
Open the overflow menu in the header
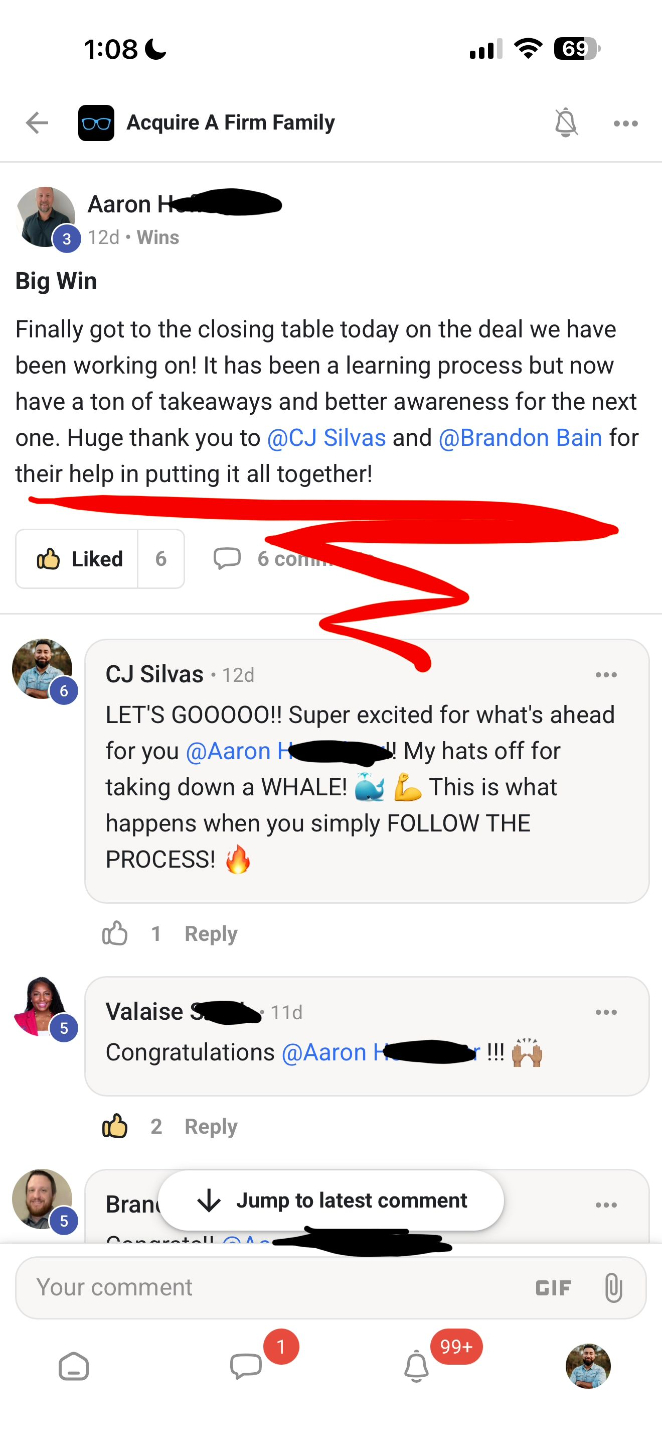click(x=626, y=123)
